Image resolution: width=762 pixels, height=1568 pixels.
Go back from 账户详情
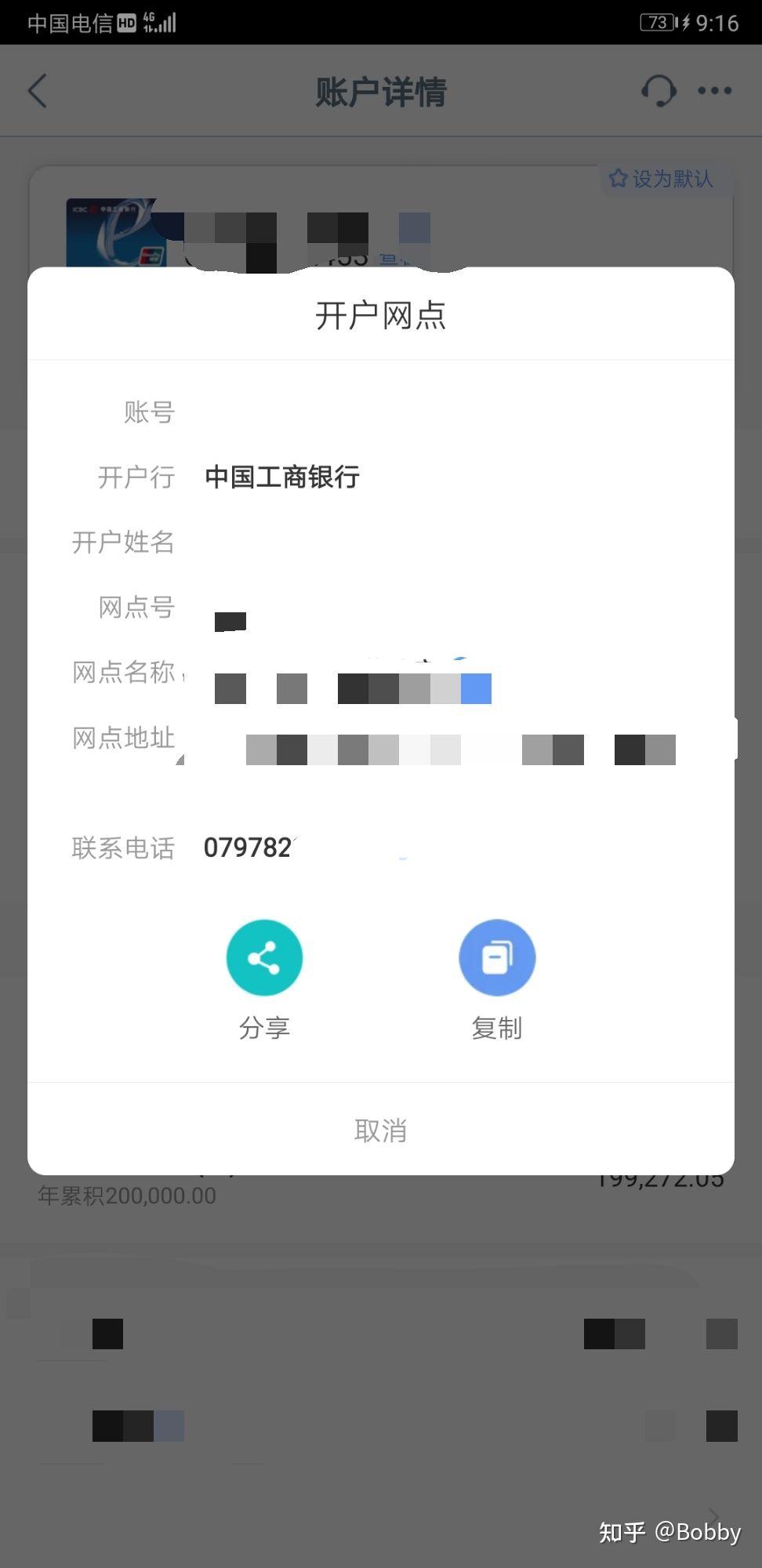(38, 91)
